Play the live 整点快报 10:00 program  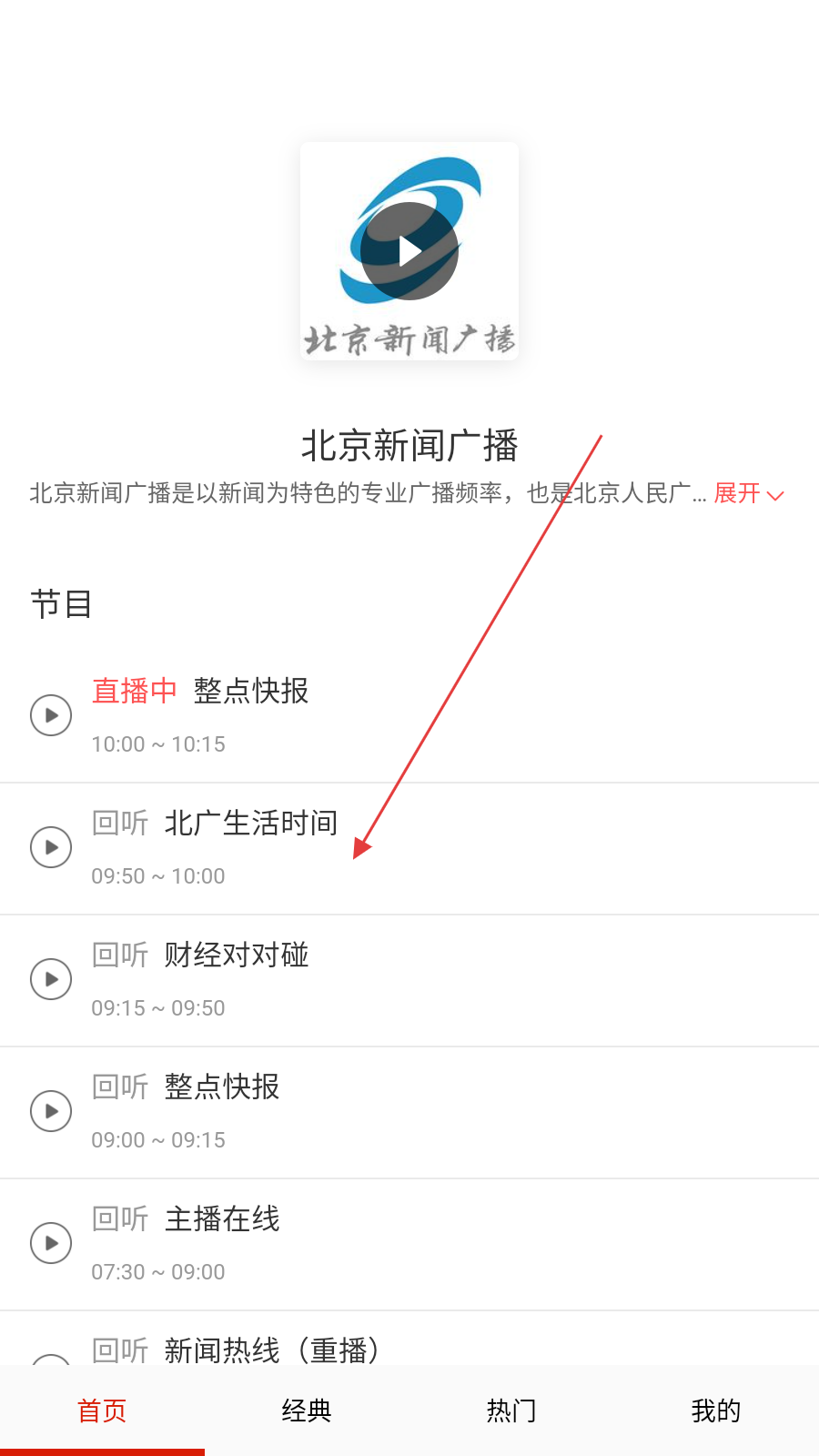point(51,715)
